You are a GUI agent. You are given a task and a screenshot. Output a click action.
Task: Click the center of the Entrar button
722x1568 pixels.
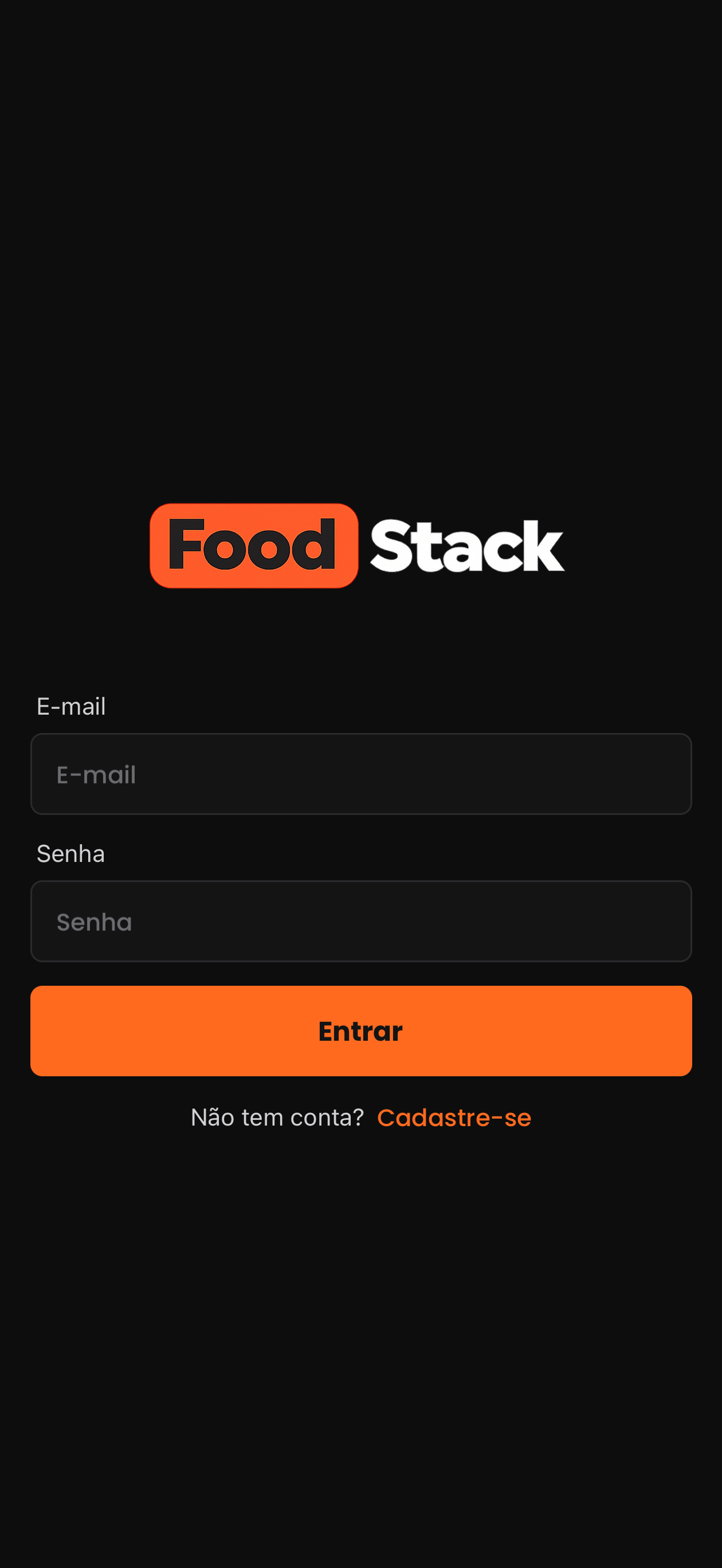coord(361,1030)
